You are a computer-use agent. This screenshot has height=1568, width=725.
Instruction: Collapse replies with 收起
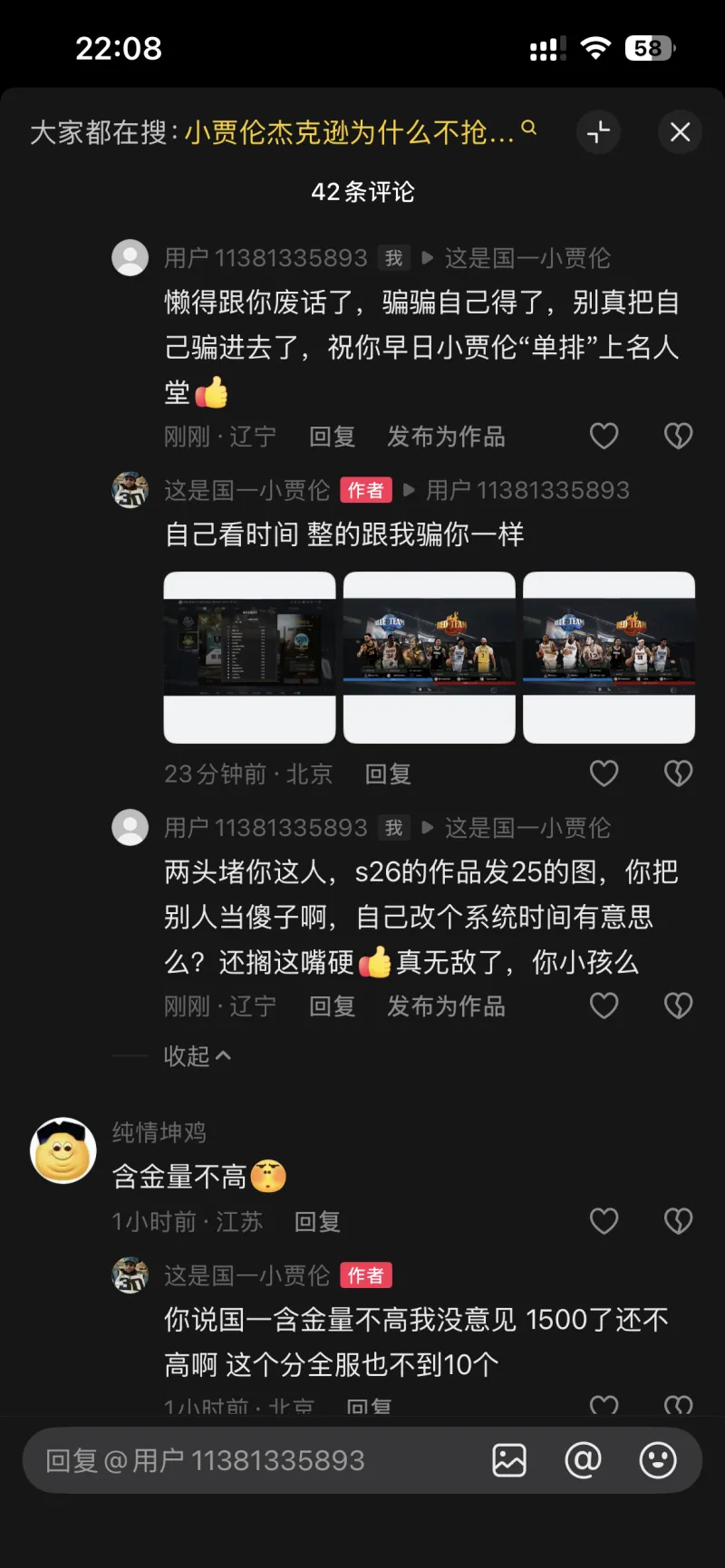pos(197,1056)
